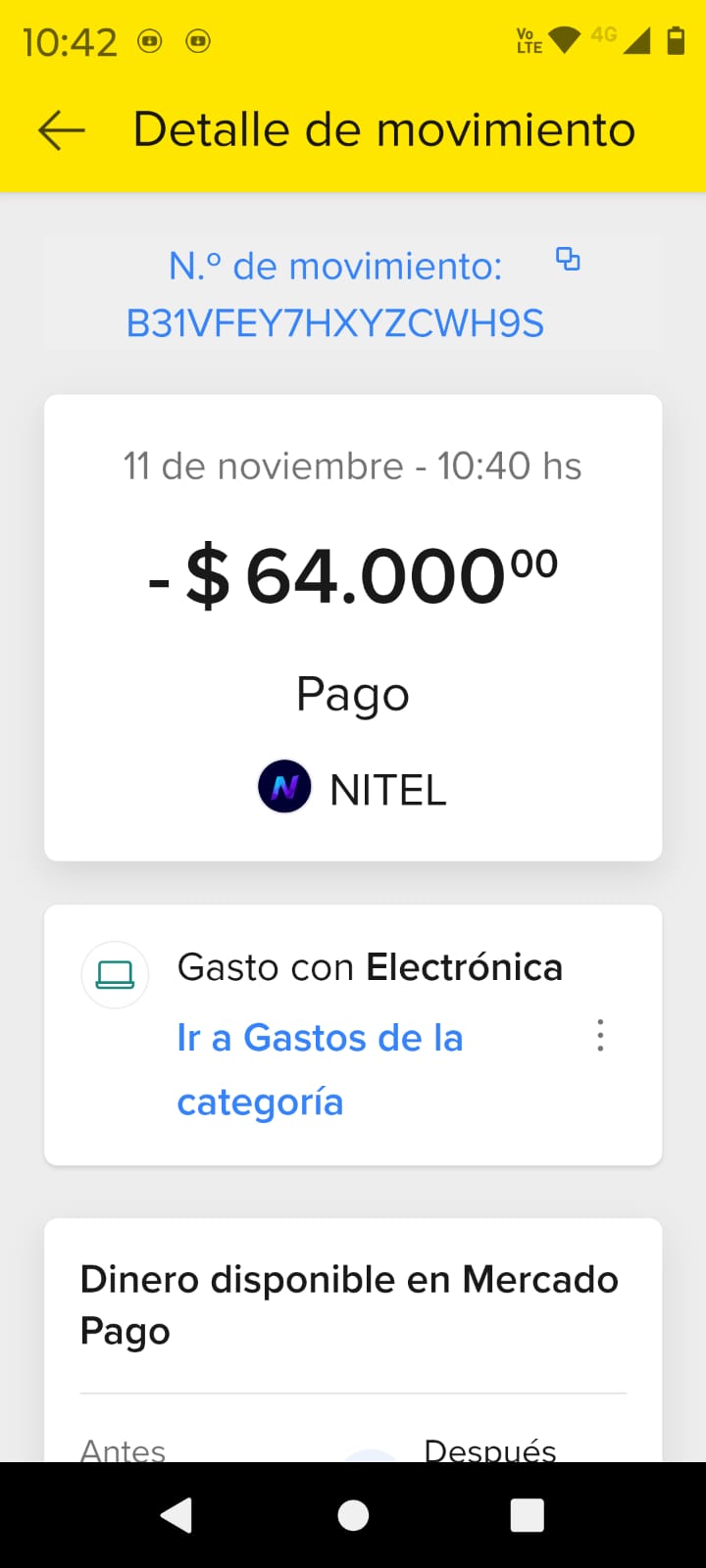Tap the system back button
This screenshot has width=706, height=1568.
click(176, 1515)
